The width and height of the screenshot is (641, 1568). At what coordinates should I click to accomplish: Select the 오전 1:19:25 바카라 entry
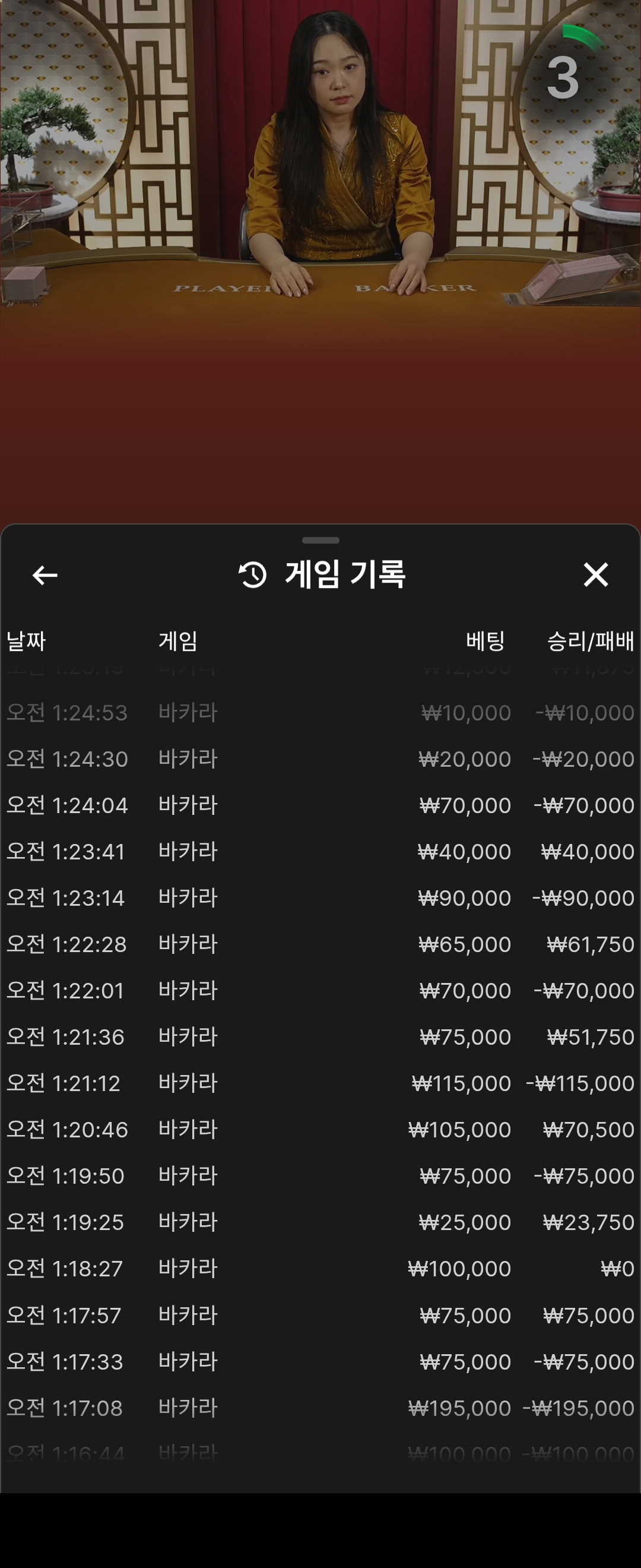[x=320, y=1222]
